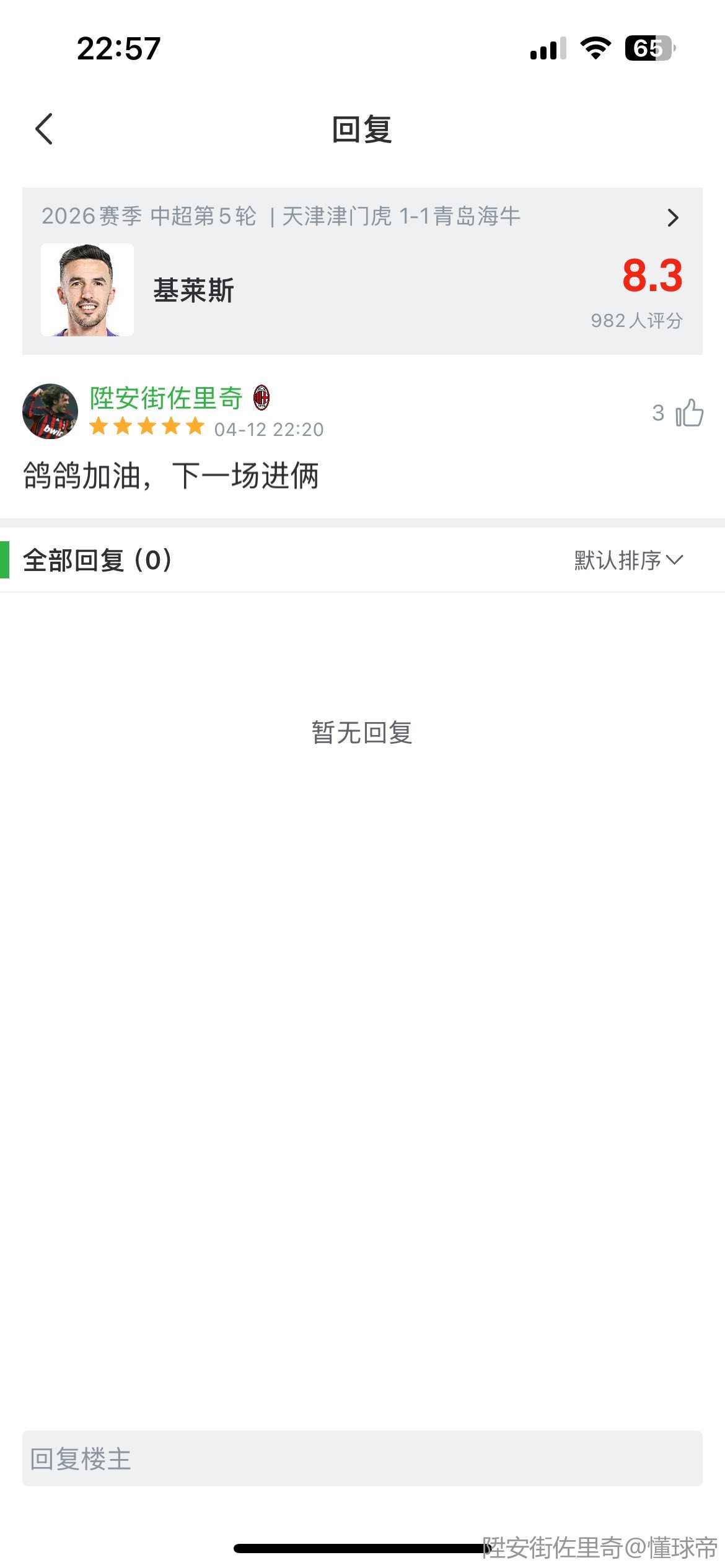The image size is (725, 1568).
Task: Open 陞安街佐里奇's profile avatar
Action: pos(50,411)
